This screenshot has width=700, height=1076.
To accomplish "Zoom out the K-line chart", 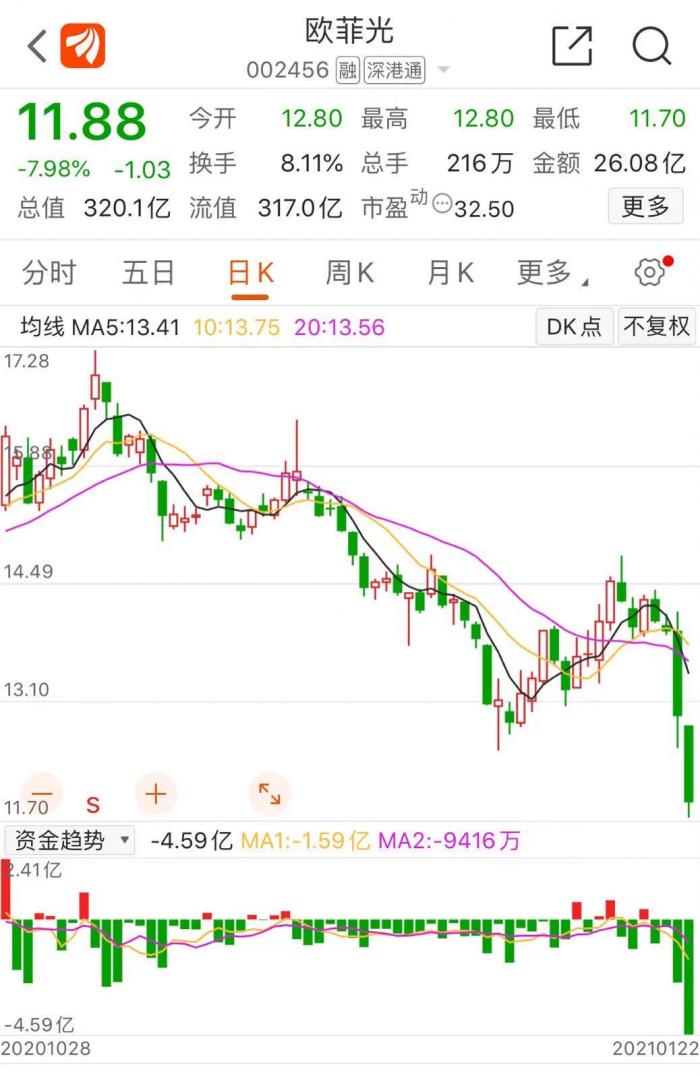I will click(x=42, y=794).
